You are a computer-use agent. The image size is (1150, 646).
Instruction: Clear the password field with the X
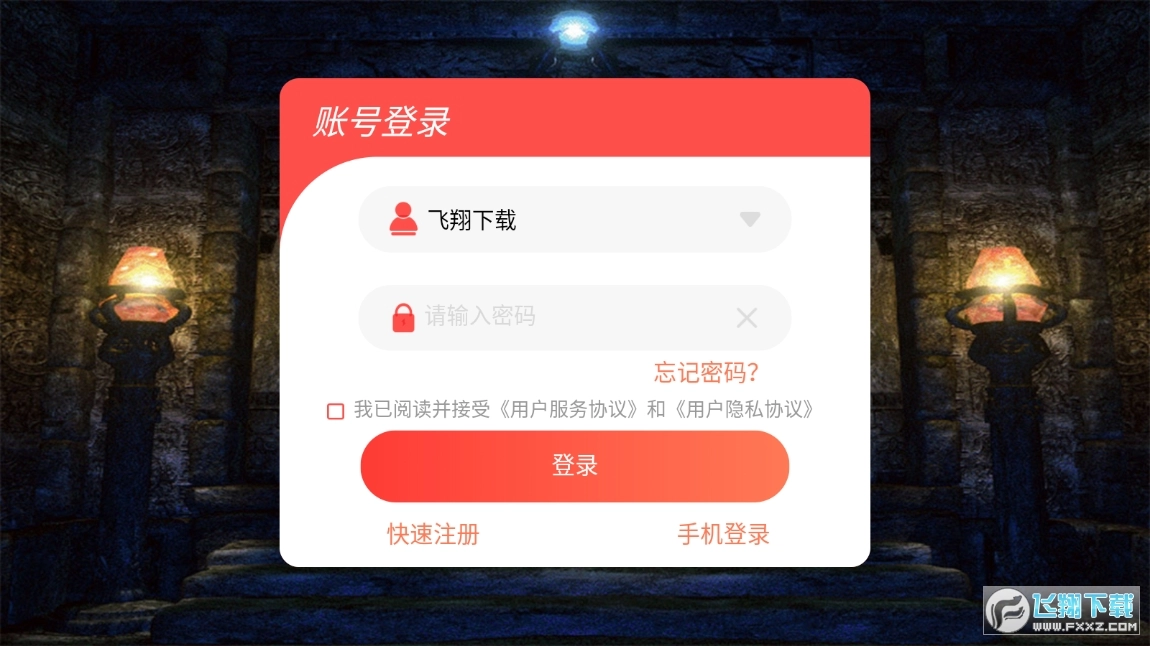(x=746, y=318)
